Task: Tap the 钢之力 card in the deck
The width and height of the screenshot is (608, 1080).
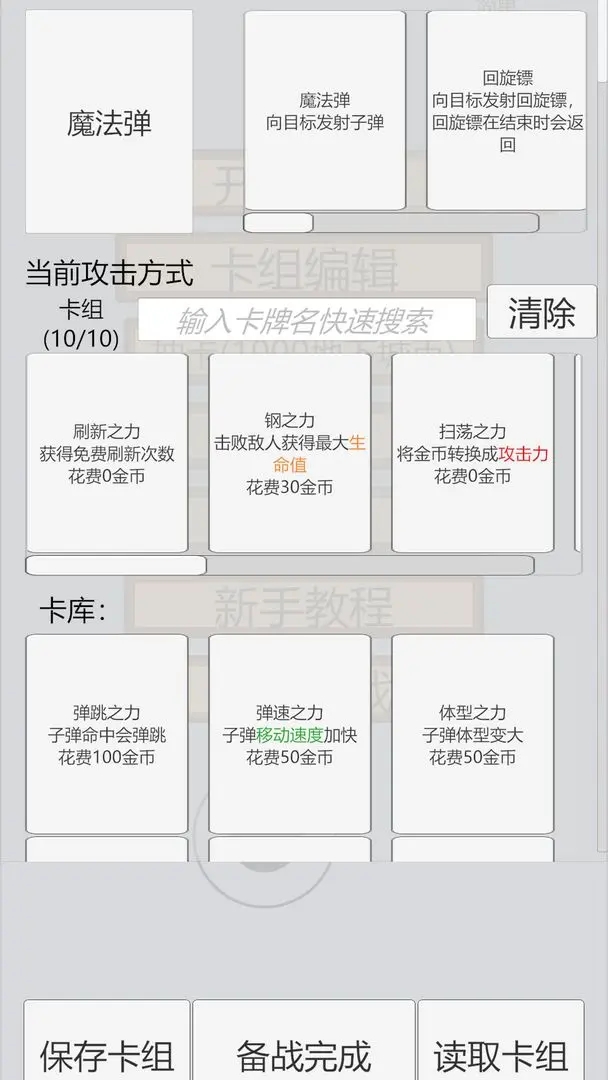Action: click(x=289, y=452)
